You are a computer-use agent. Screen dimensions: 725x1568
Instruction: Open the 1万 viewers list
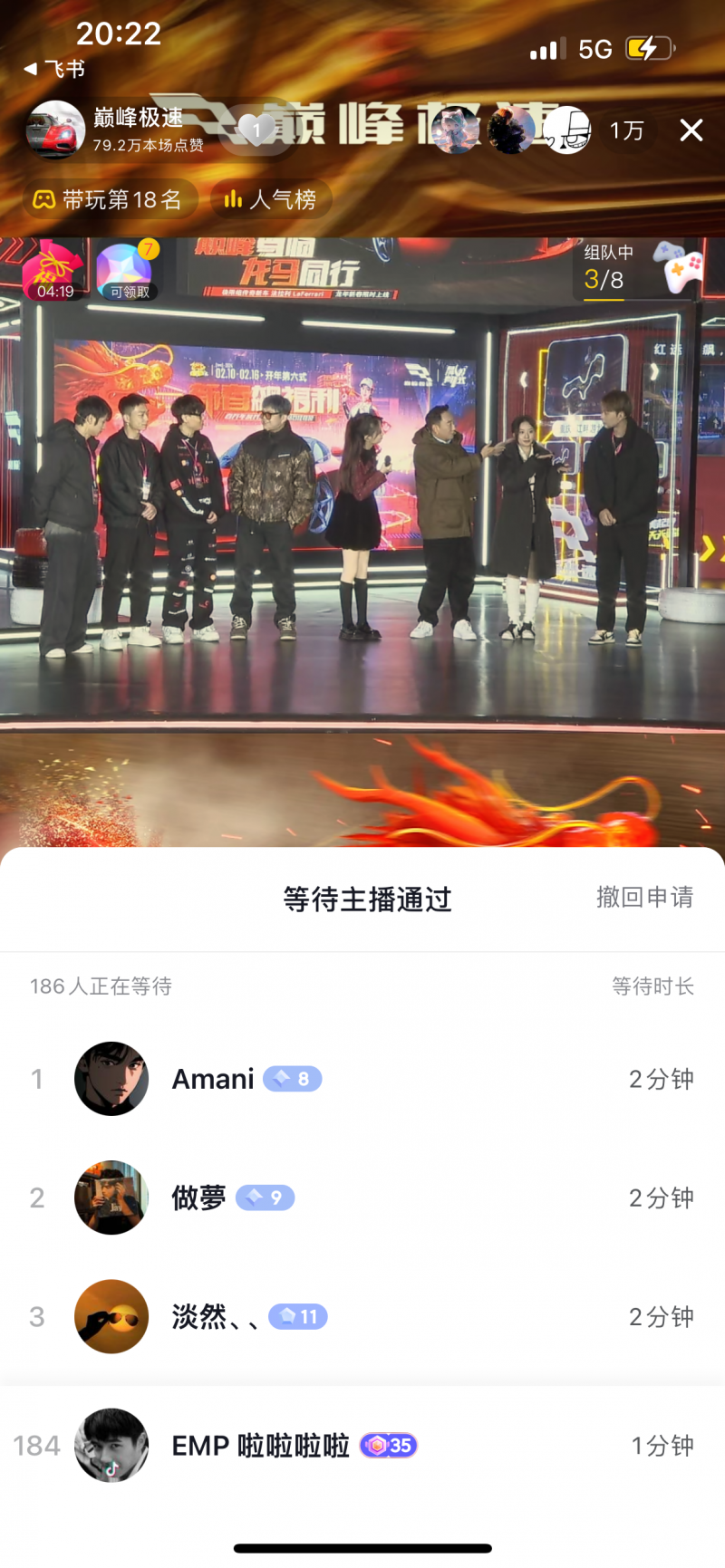(626, 130)
